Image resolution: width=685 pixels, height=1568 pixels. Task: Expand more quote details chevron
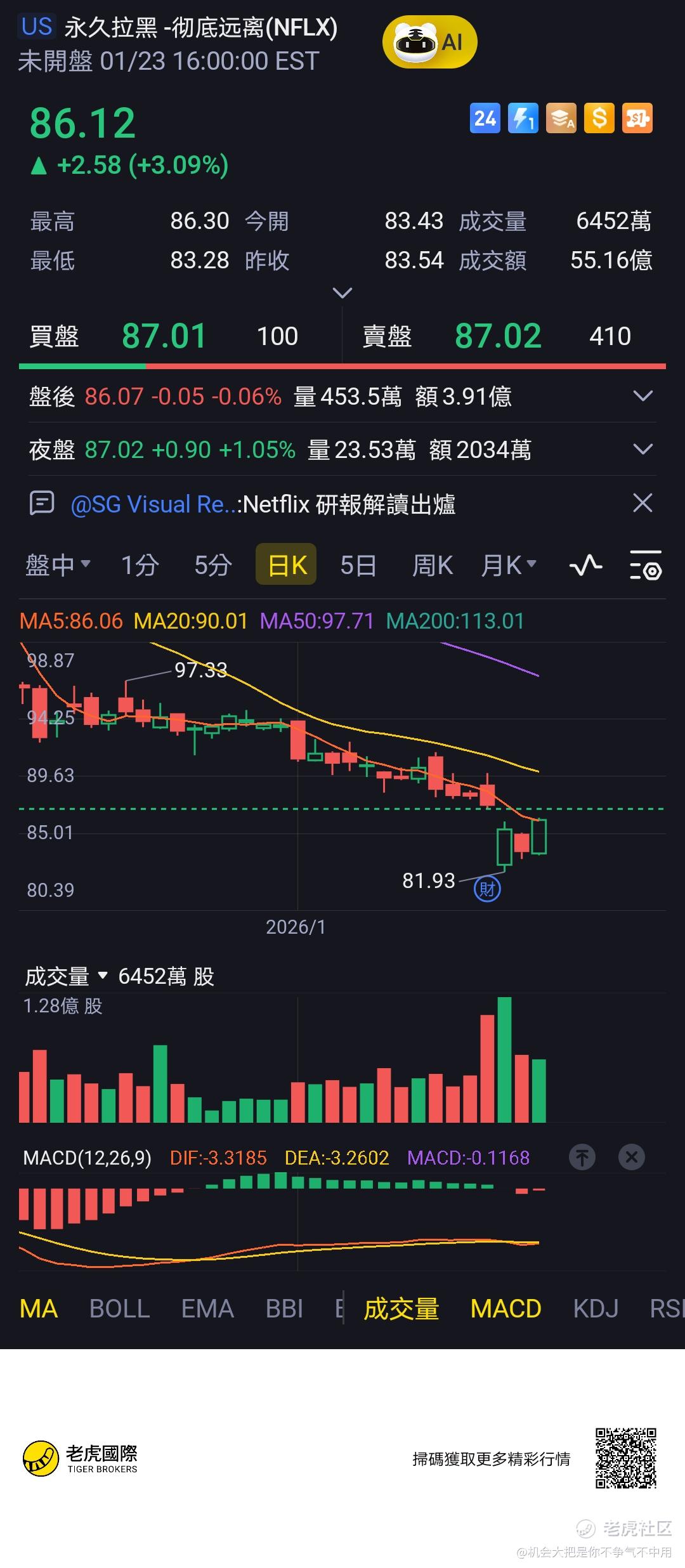(x=342, y=293)
